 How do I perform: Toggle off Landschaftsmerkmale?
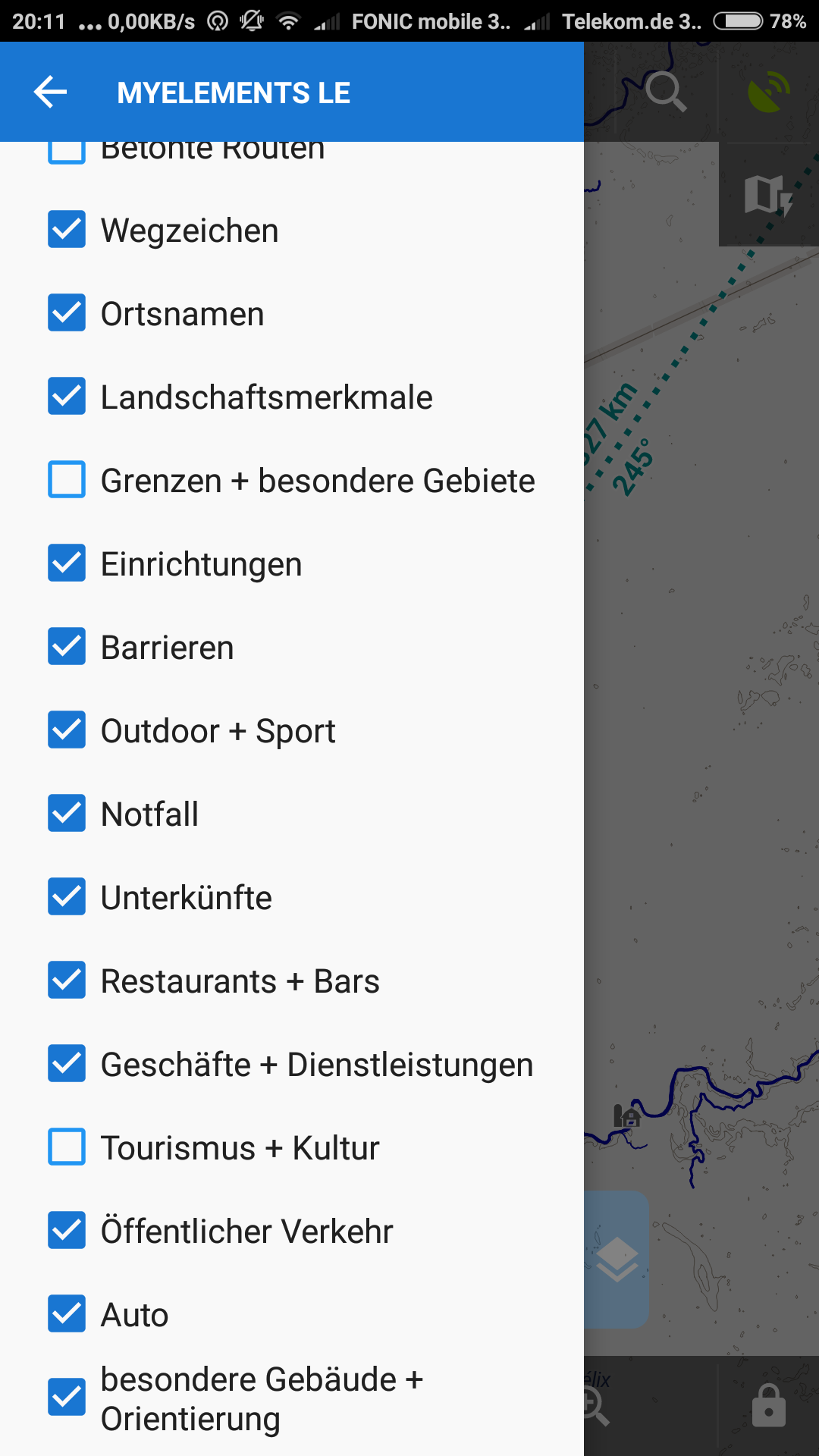(x=67, y=397)
